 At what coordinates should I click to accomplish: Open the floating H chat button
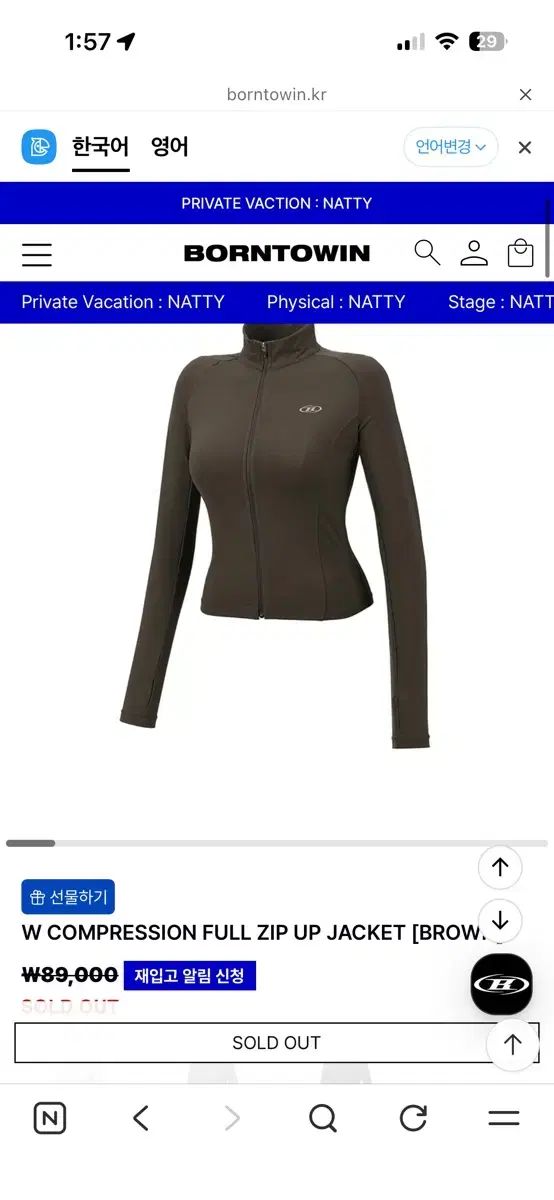(x=502, y=984)
